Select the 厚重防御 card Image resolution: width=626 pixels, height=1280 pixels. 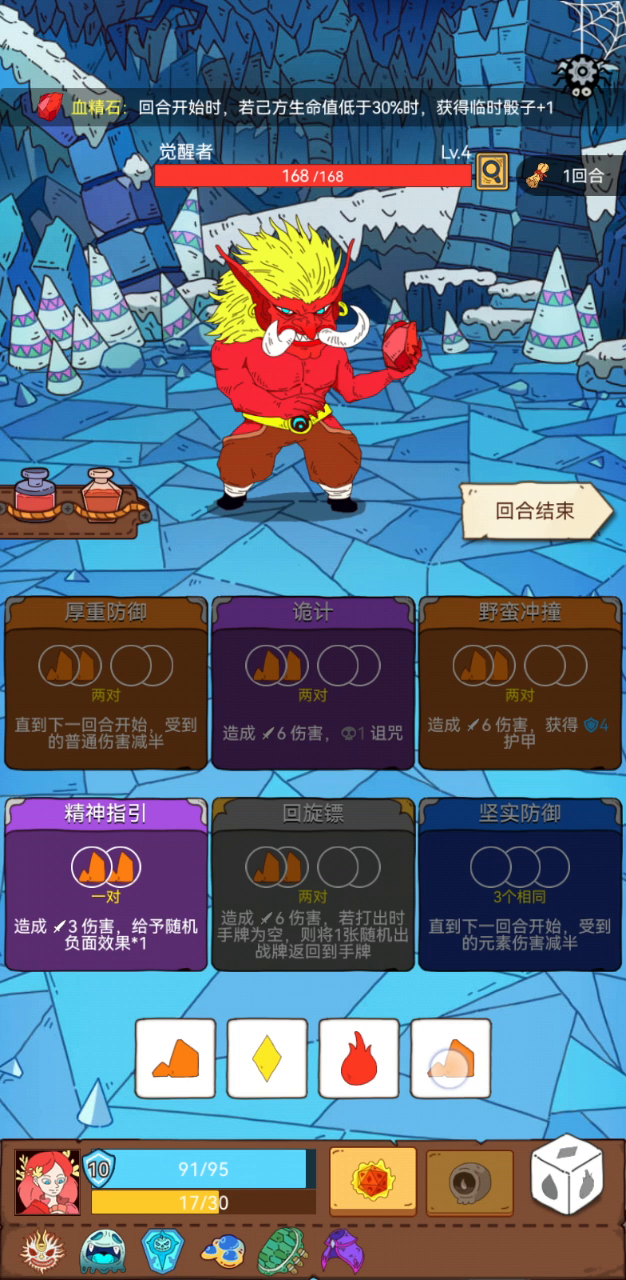point(105,683)
